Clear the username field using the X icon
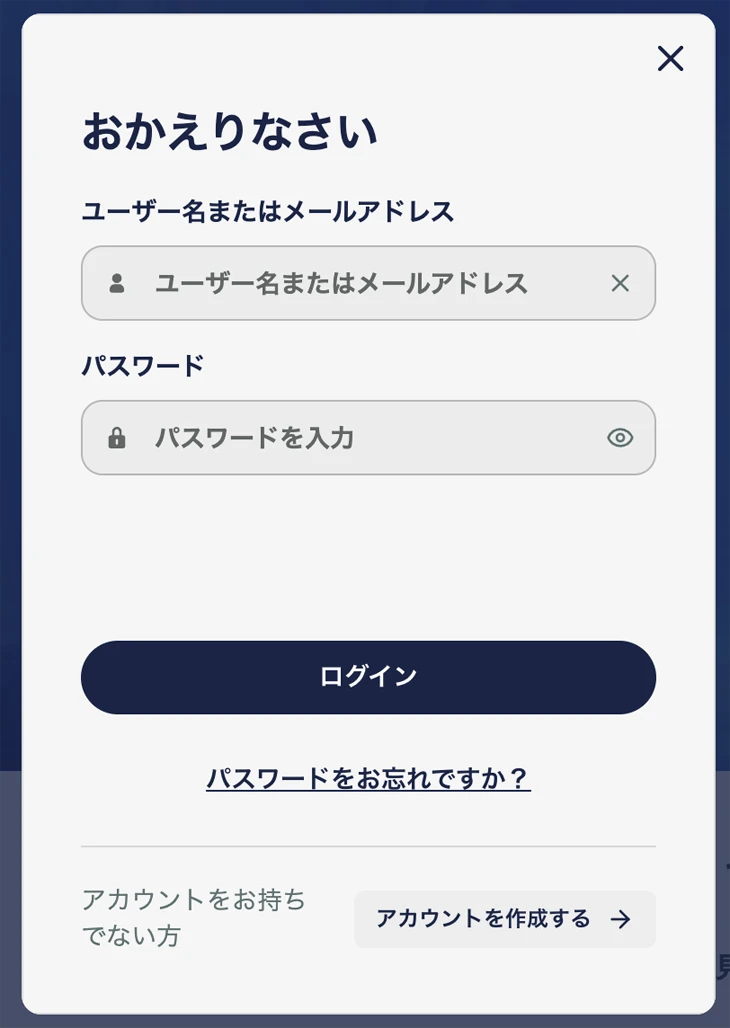Viewport: 730px width, 1028px height. pyautogui.click(x=622, y=283)
